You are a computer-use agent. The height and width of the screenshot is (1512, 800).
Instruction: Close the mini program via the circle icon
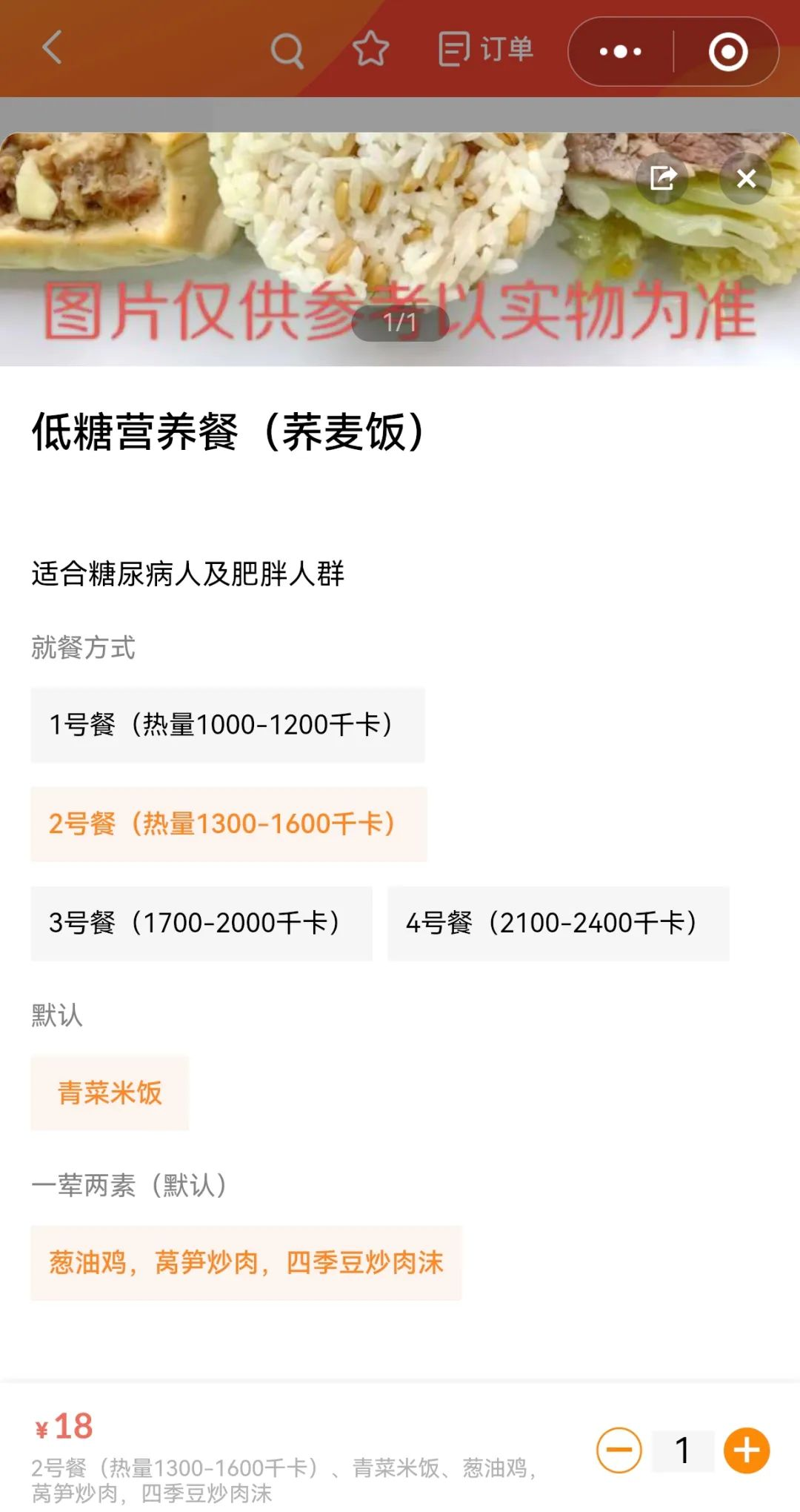(727, 52)
